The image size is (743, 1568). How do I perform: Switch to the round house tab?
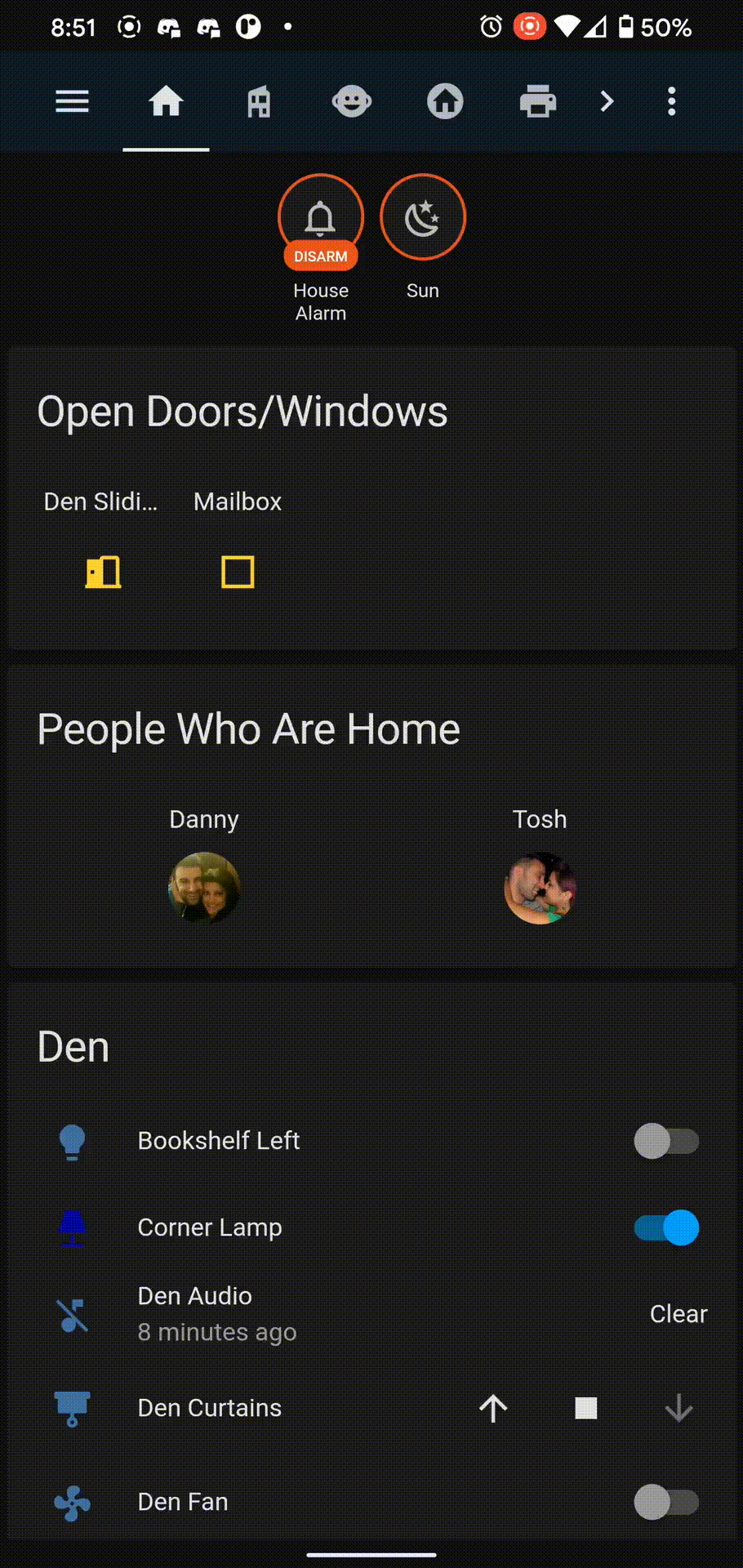(445, 102)
